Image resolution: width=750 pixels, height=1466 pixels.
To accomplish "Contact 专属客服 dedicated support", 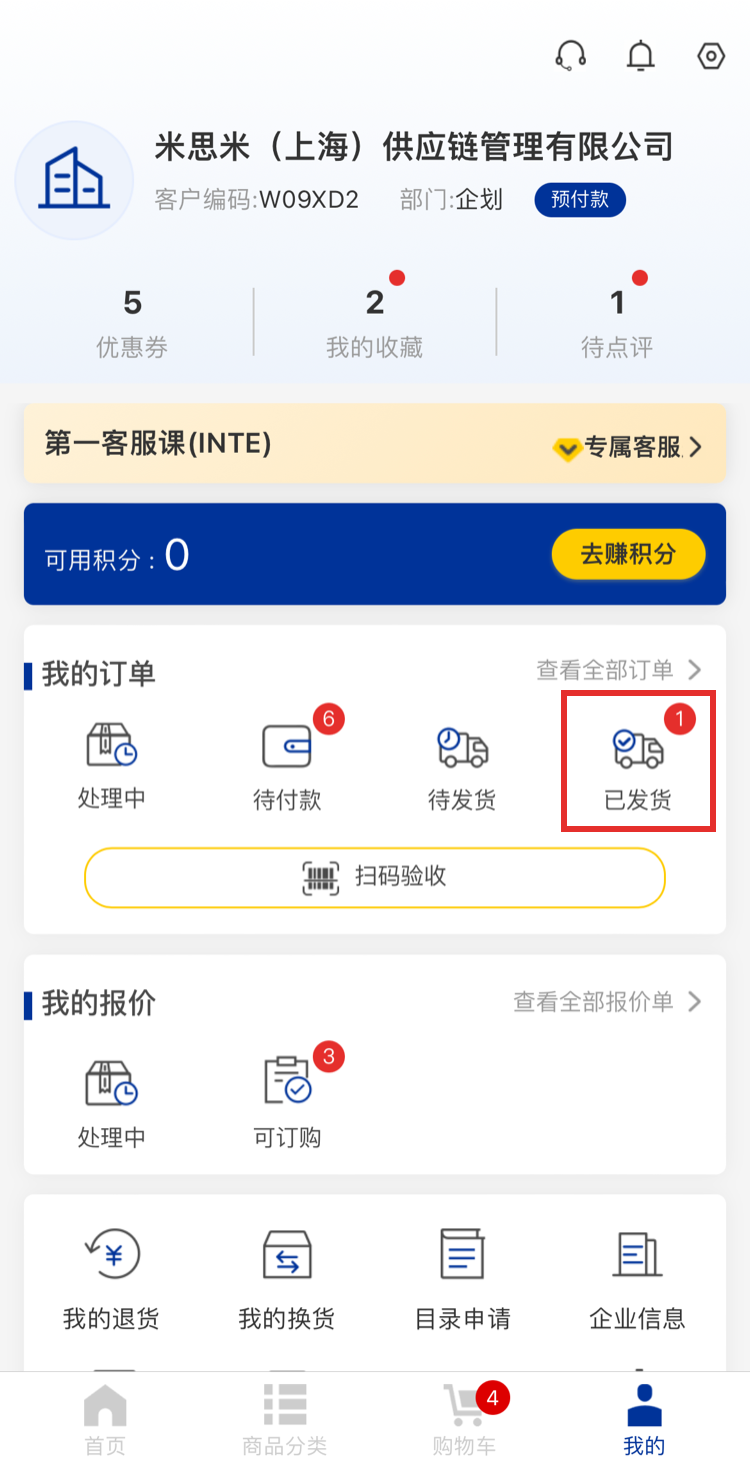I will pyautogui.click(x=629, y=447).
